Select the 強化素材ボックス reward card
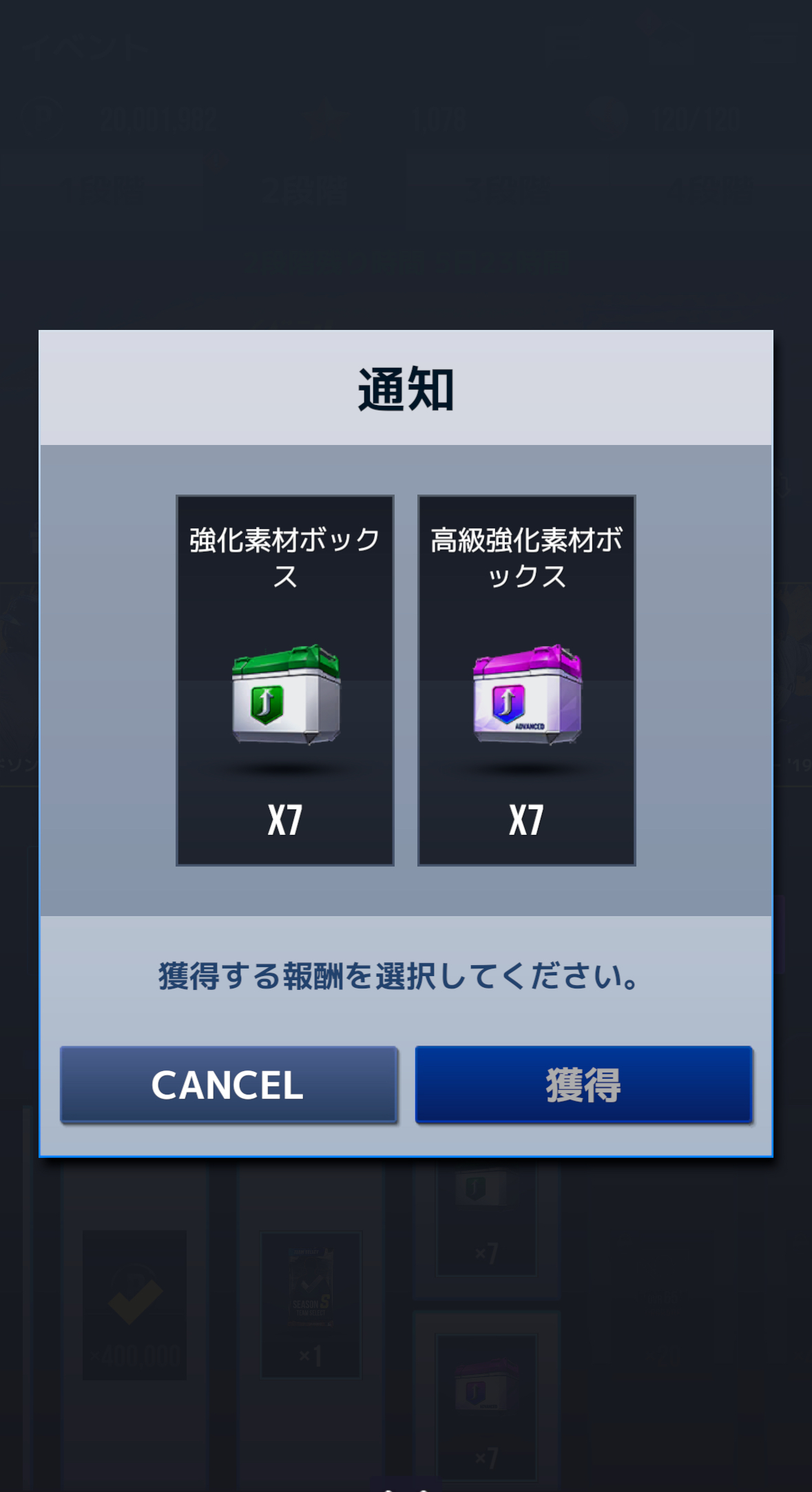The image size is (812, 1492). point(284,680)
